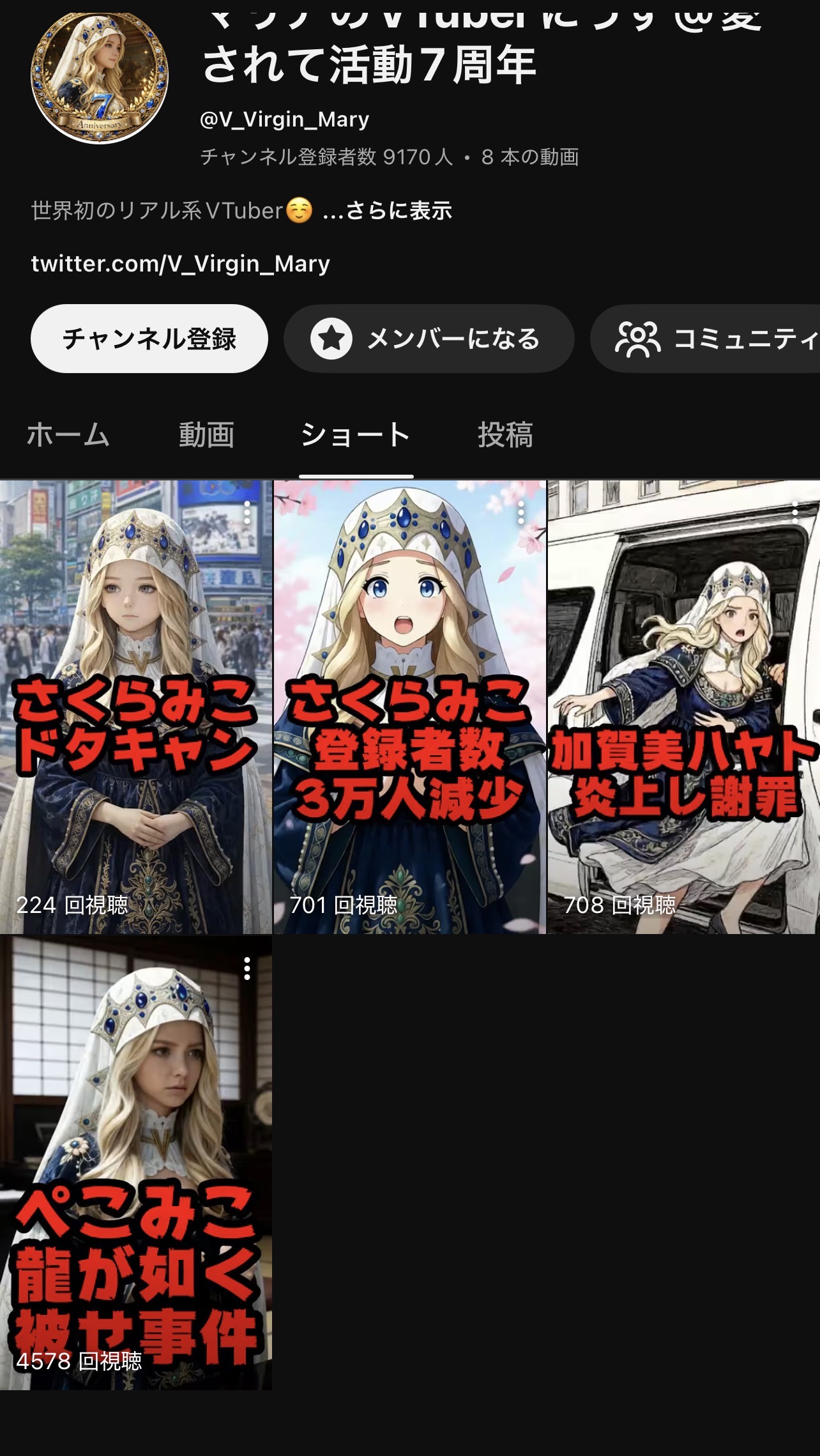Open options menu on 708 回視聴 short
This screenshot has width=820, height=1456.
[795, 513]
